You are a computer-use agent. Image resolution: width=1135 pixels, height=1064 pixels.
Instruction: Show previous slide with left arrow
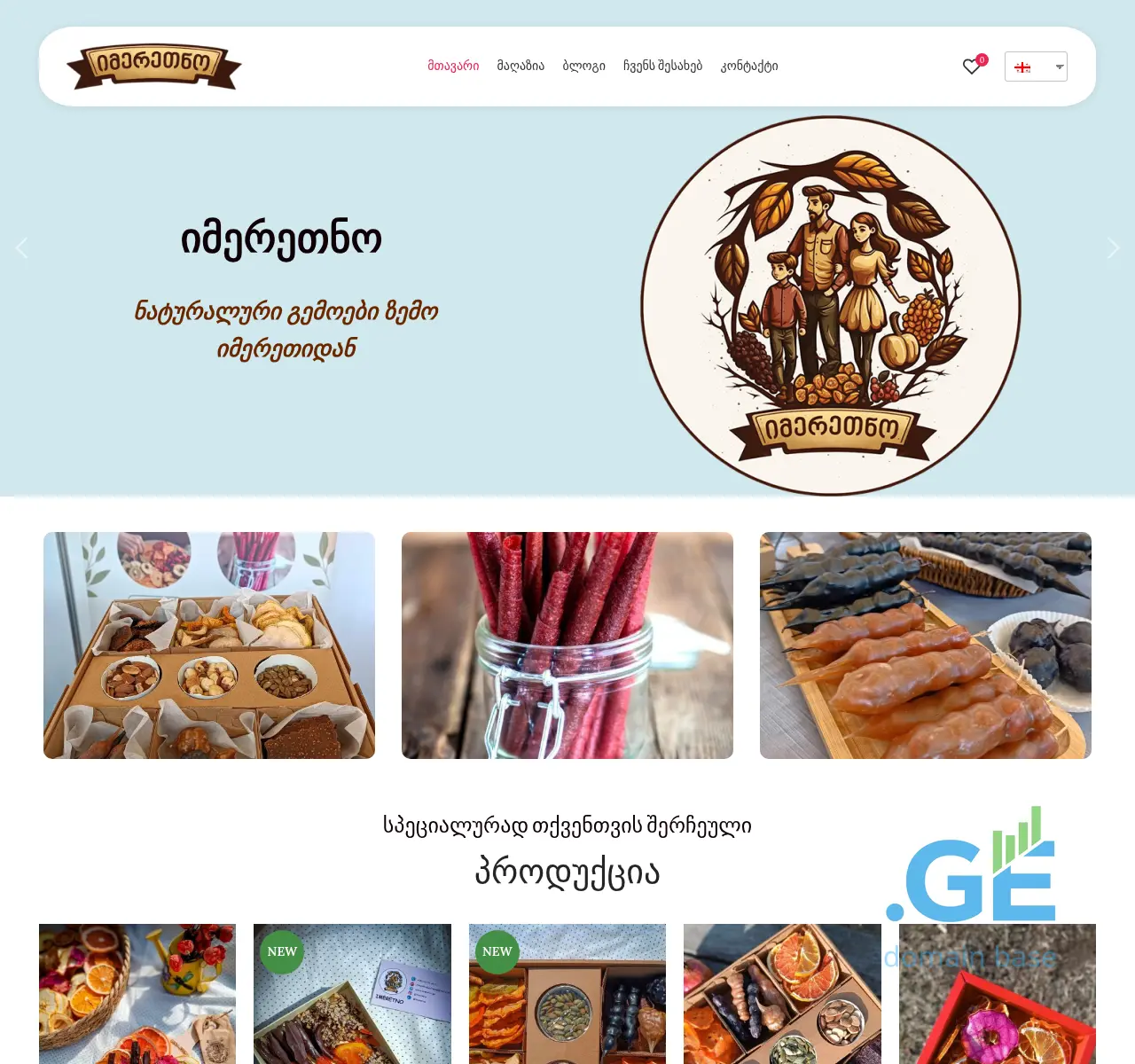click(22, 248)
